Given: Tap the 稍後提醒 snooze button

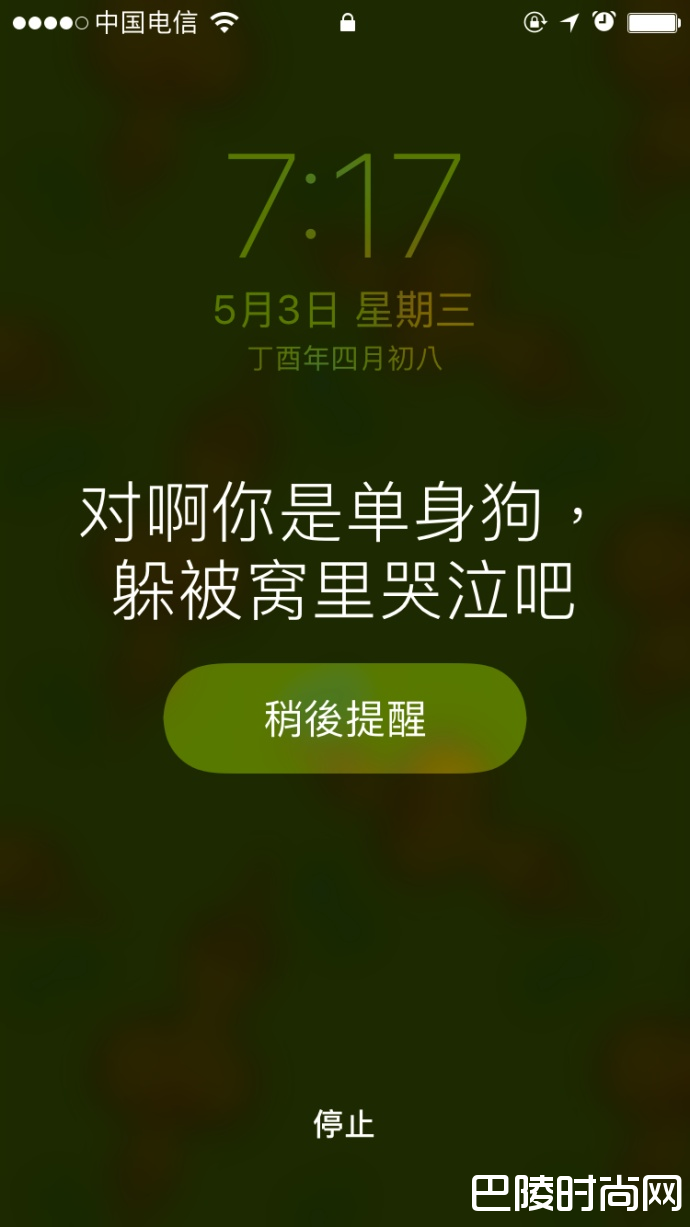Looking at the screenshot, I should pos(345,718).
